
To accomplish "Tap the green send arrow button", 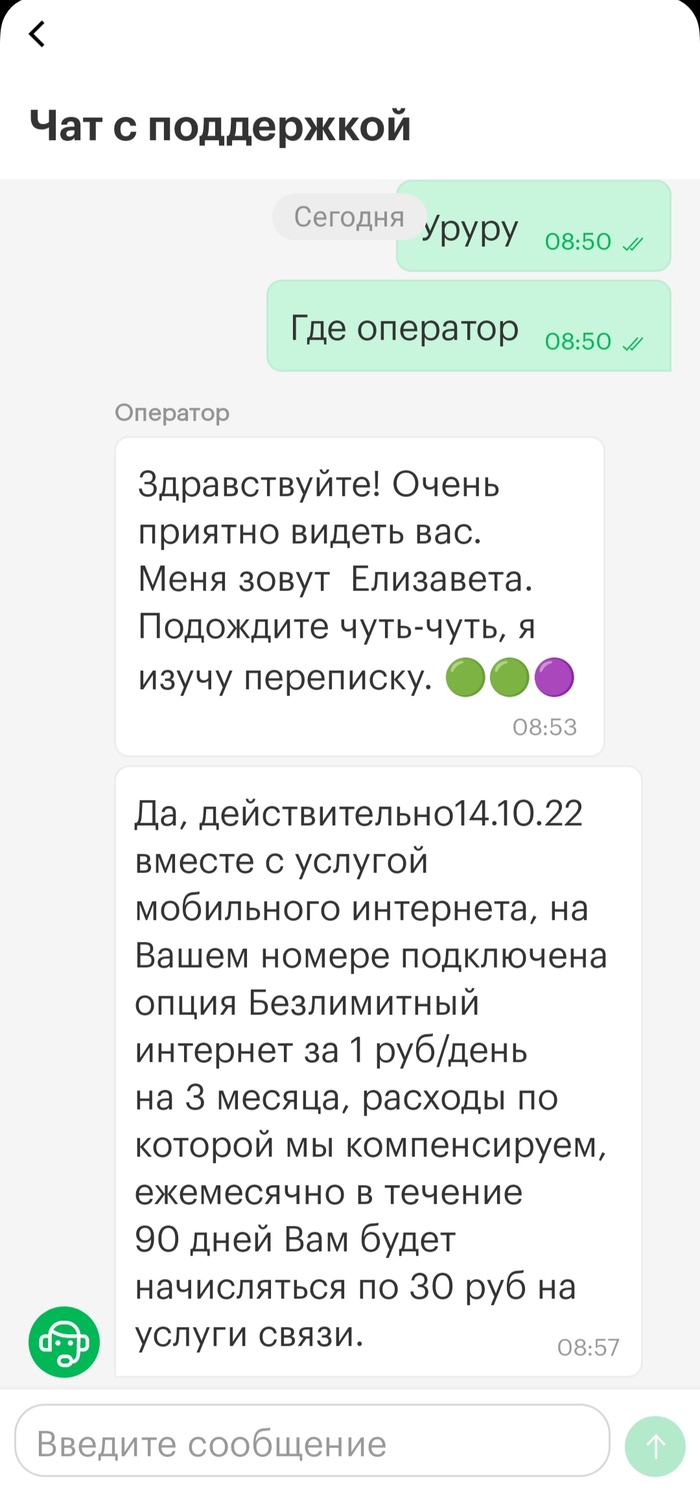I will [655, 1445].
